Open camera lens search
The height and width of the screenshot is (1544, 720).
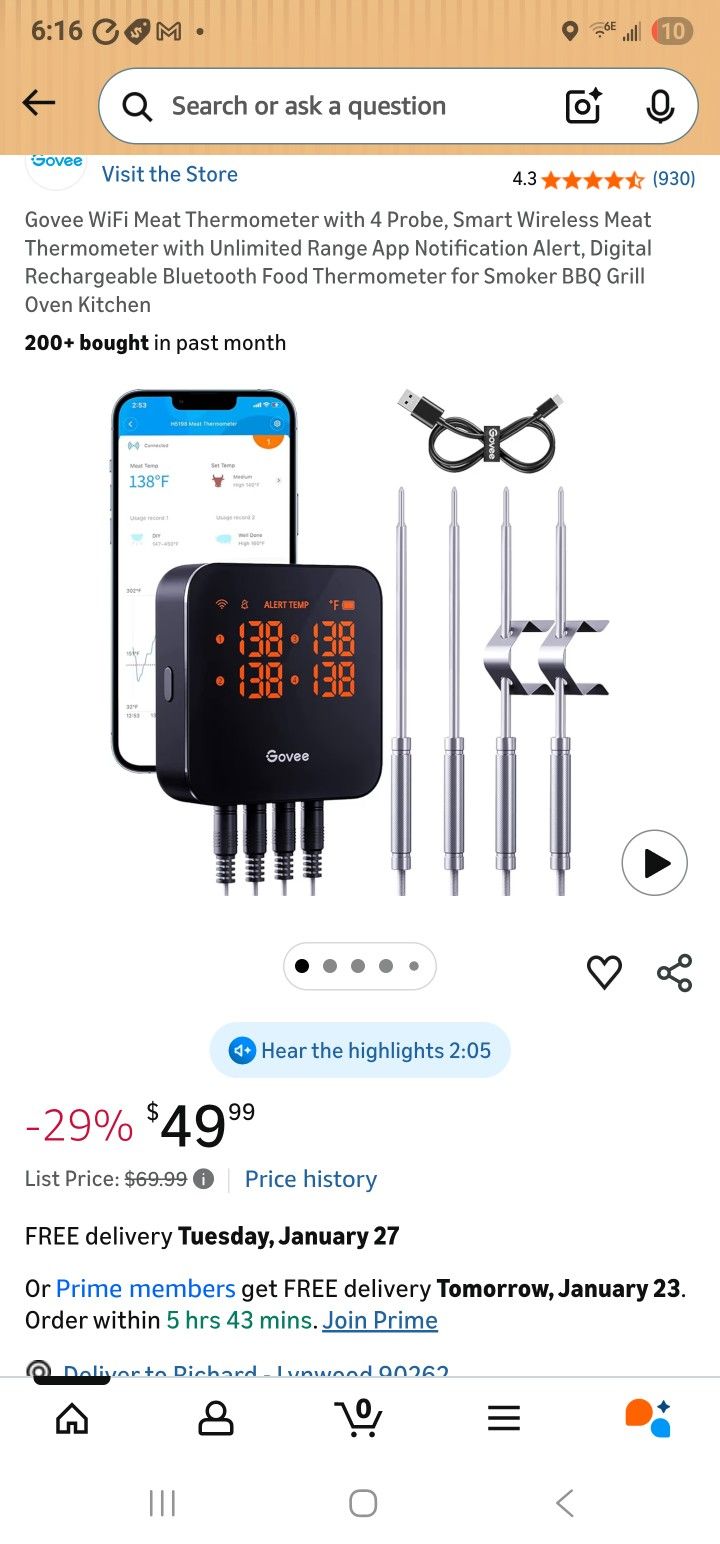pyautogui.click(x=583, y=106)
